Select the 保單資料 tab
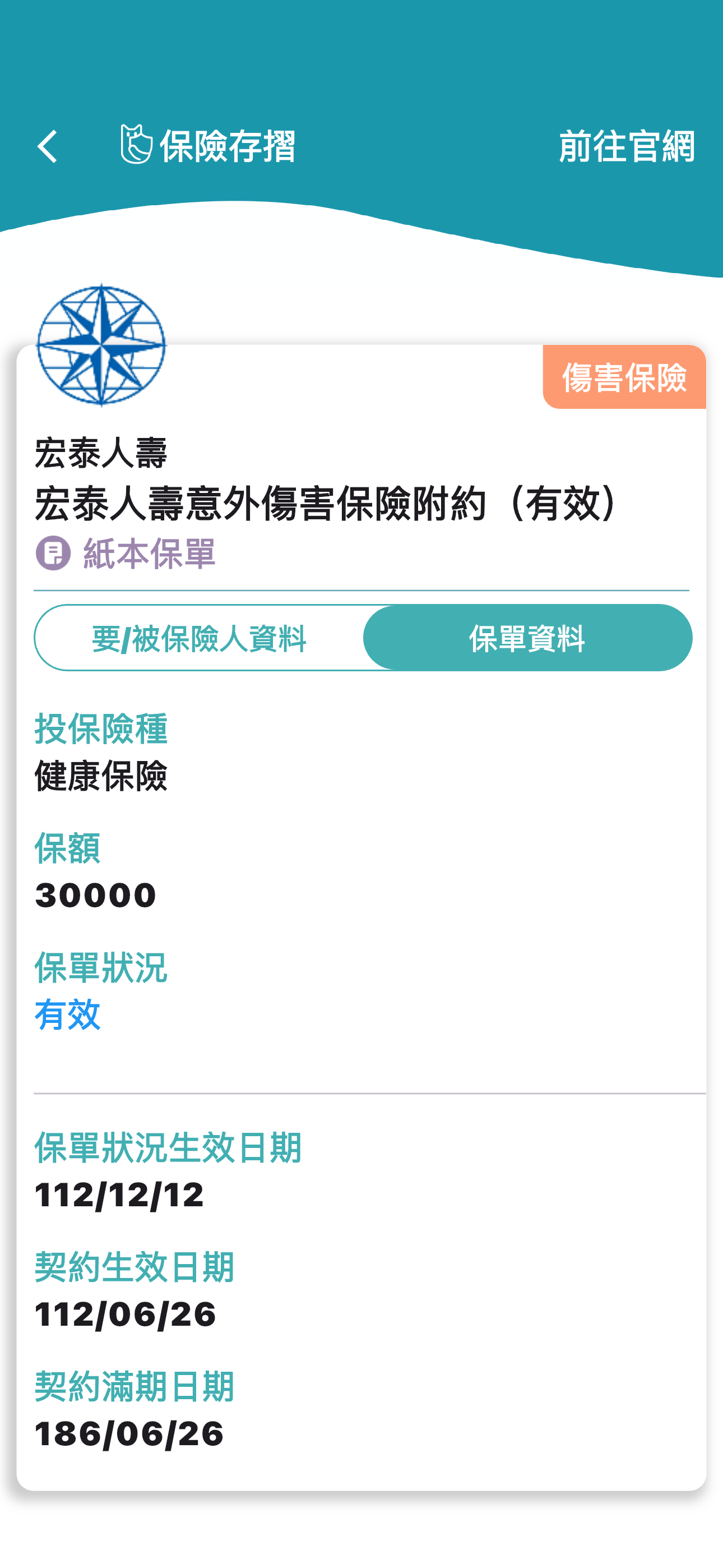Viewport: 723px width, 1568px height. [527, 638]
